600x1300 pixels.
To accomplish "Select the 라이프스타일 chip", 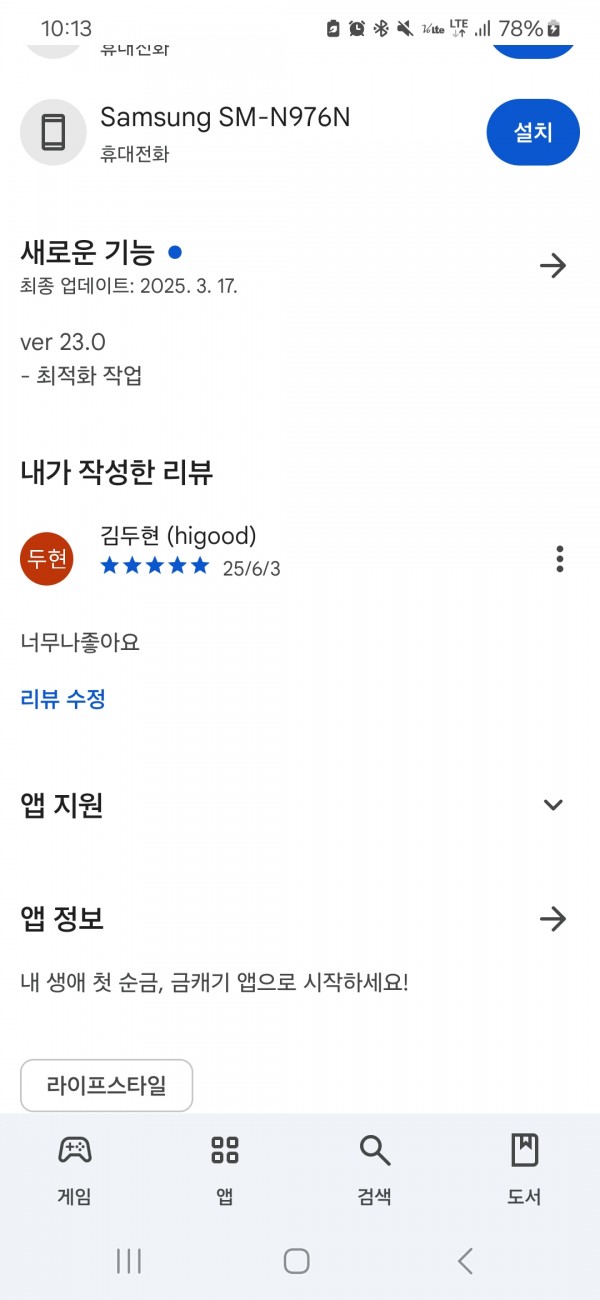I will click(107, 1085).
